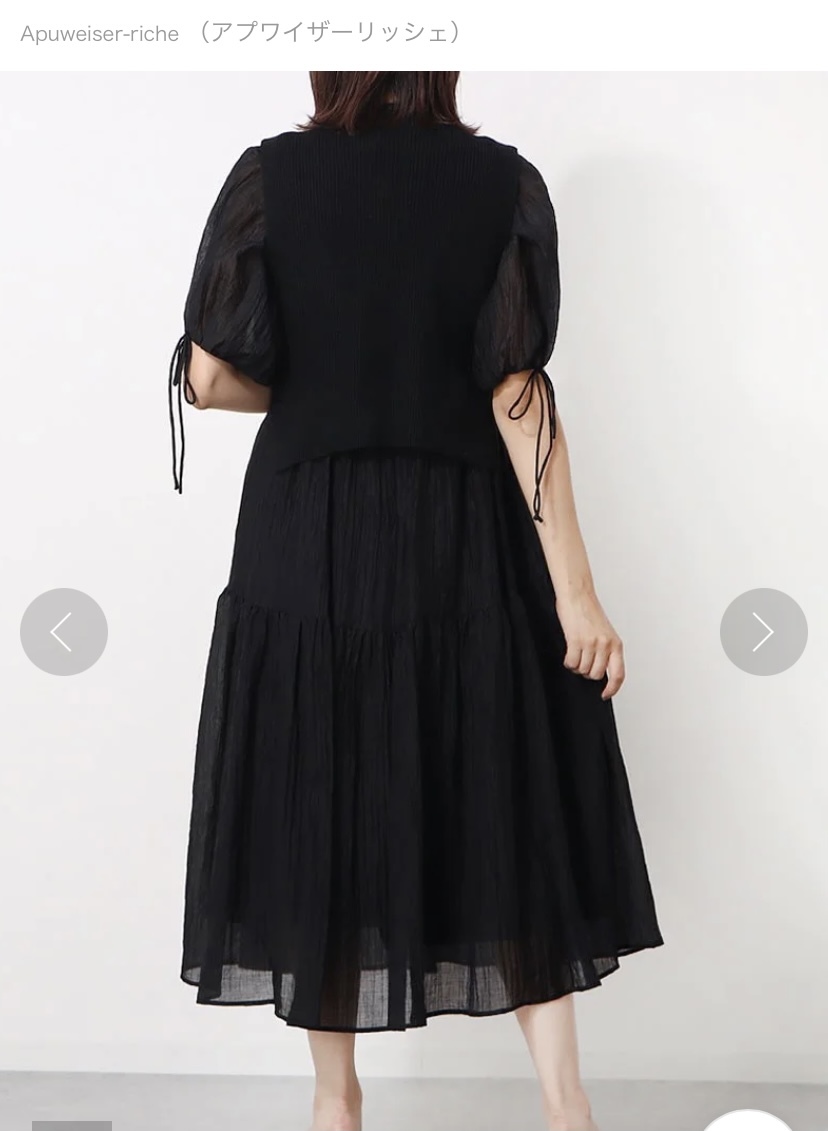Go to the previous product image
Screen dimensions: 828x1131
click(x=64, y=632)
